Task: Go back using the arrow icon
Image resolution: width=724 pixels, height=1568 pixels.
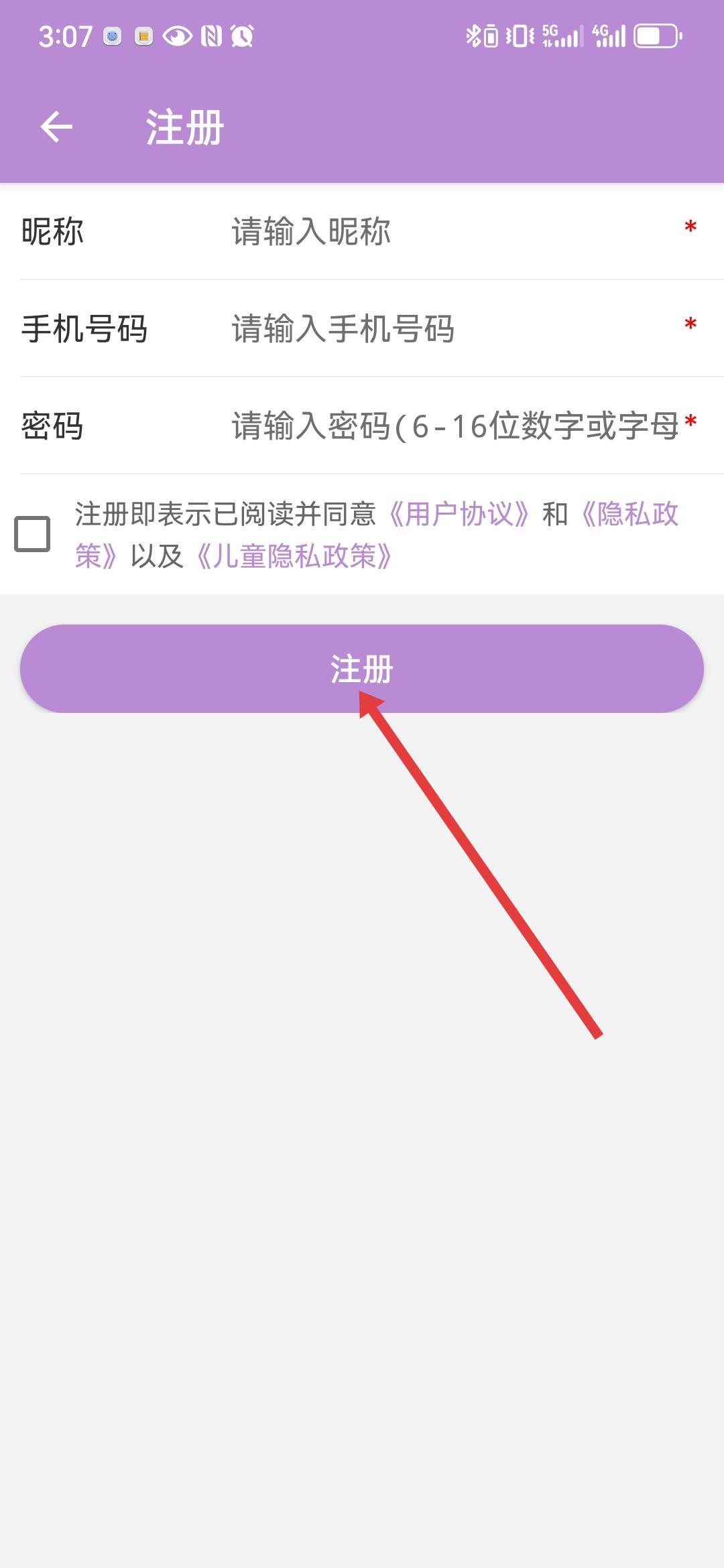Action: 56,127
